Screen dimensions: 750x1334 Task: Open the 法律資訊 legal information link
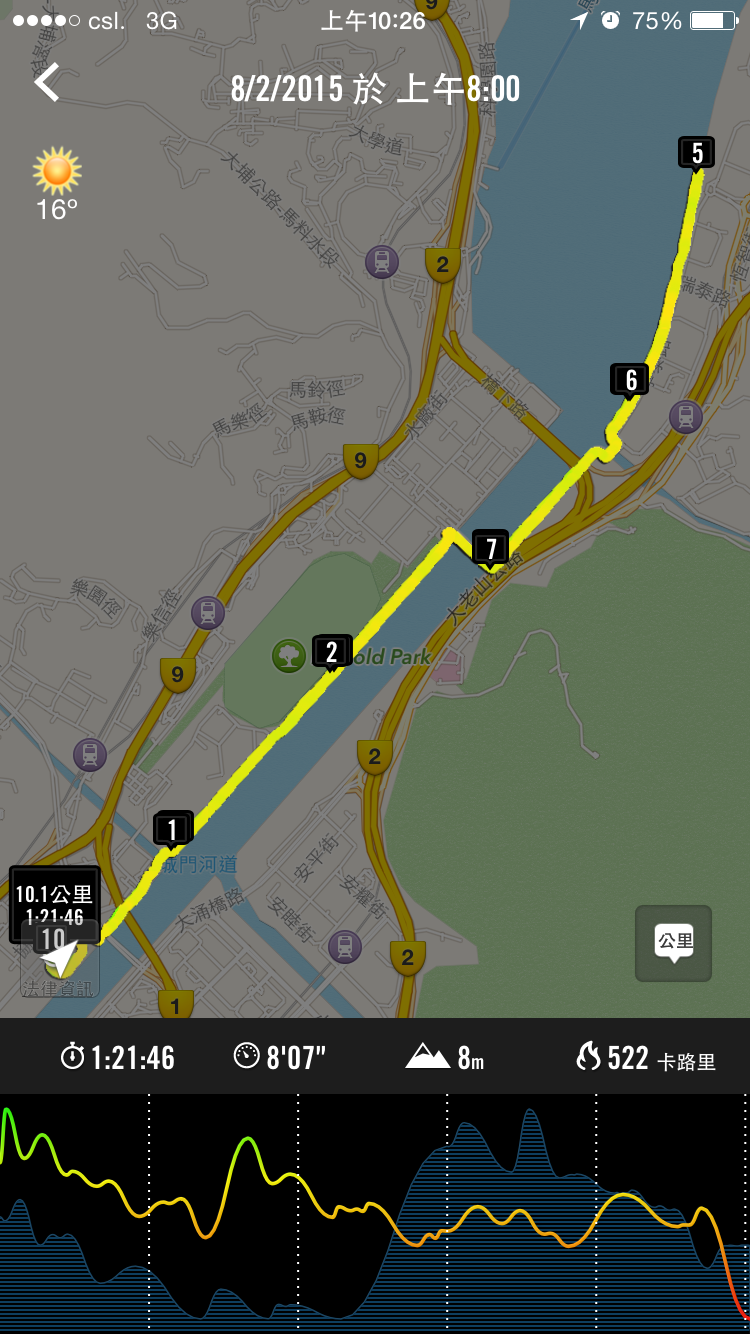click(58, 988)
